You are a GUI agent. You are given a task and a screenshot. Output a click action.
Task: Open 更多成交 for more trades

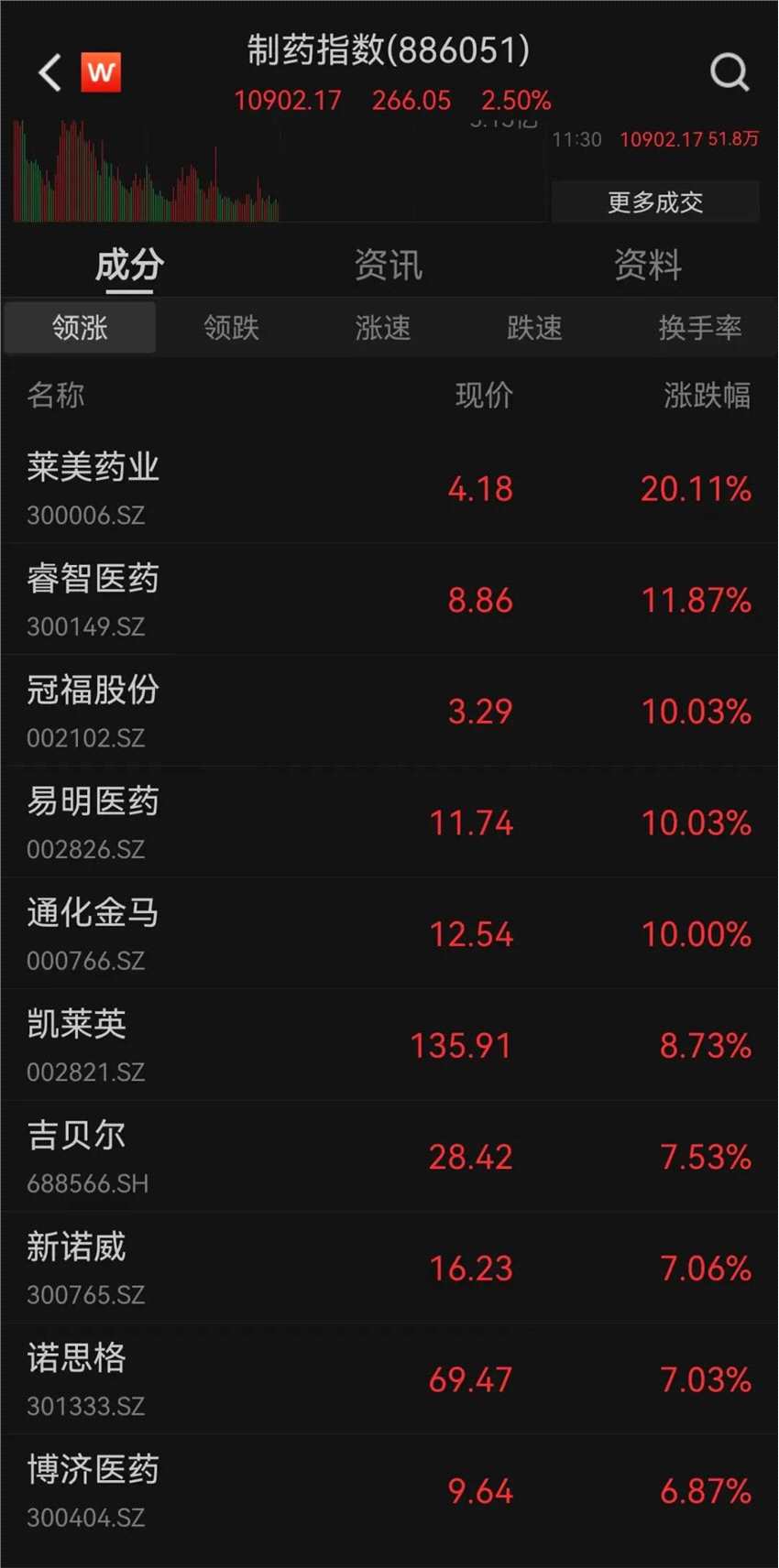(x=654, y=202)
